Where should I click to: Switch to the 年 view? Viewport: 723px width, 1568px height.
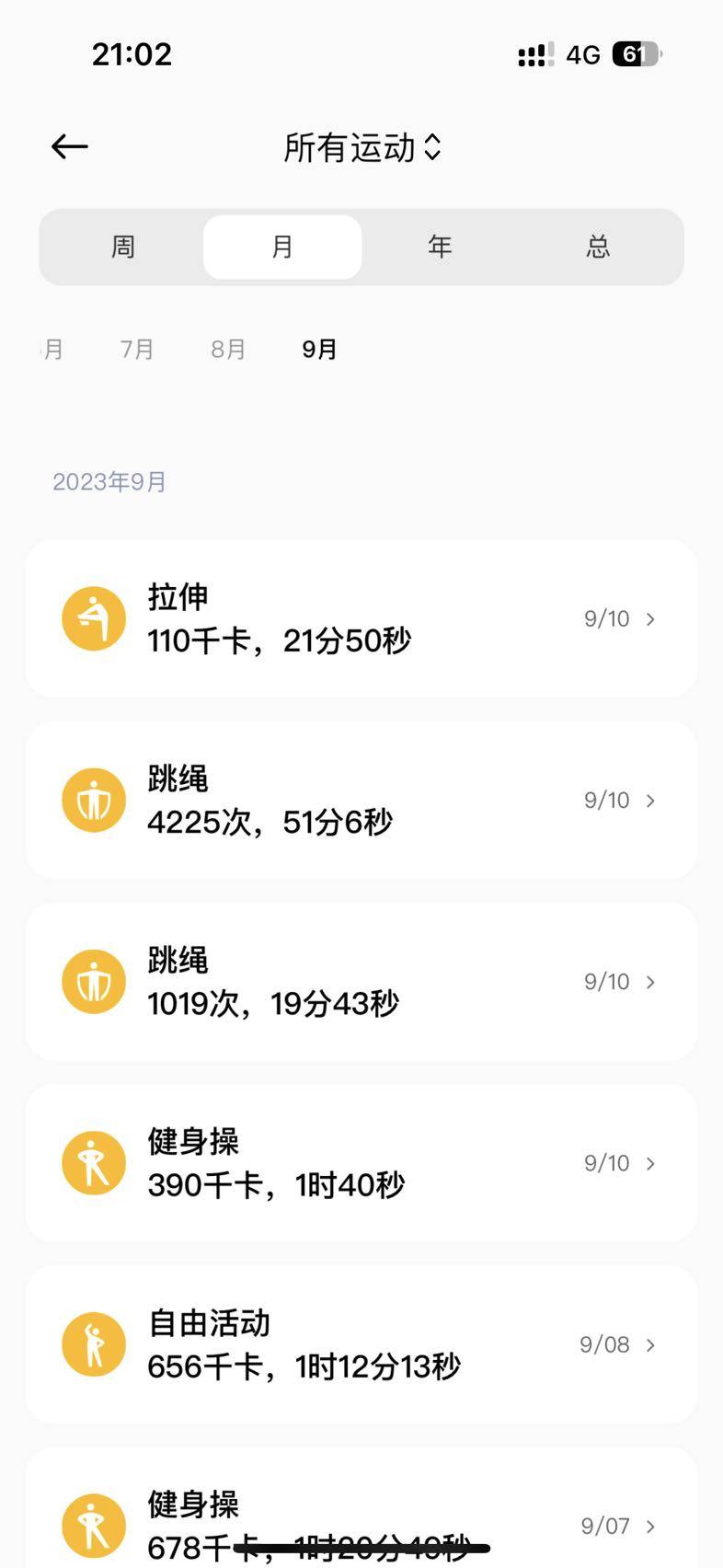pyautogui.click(x=440, y=247)
